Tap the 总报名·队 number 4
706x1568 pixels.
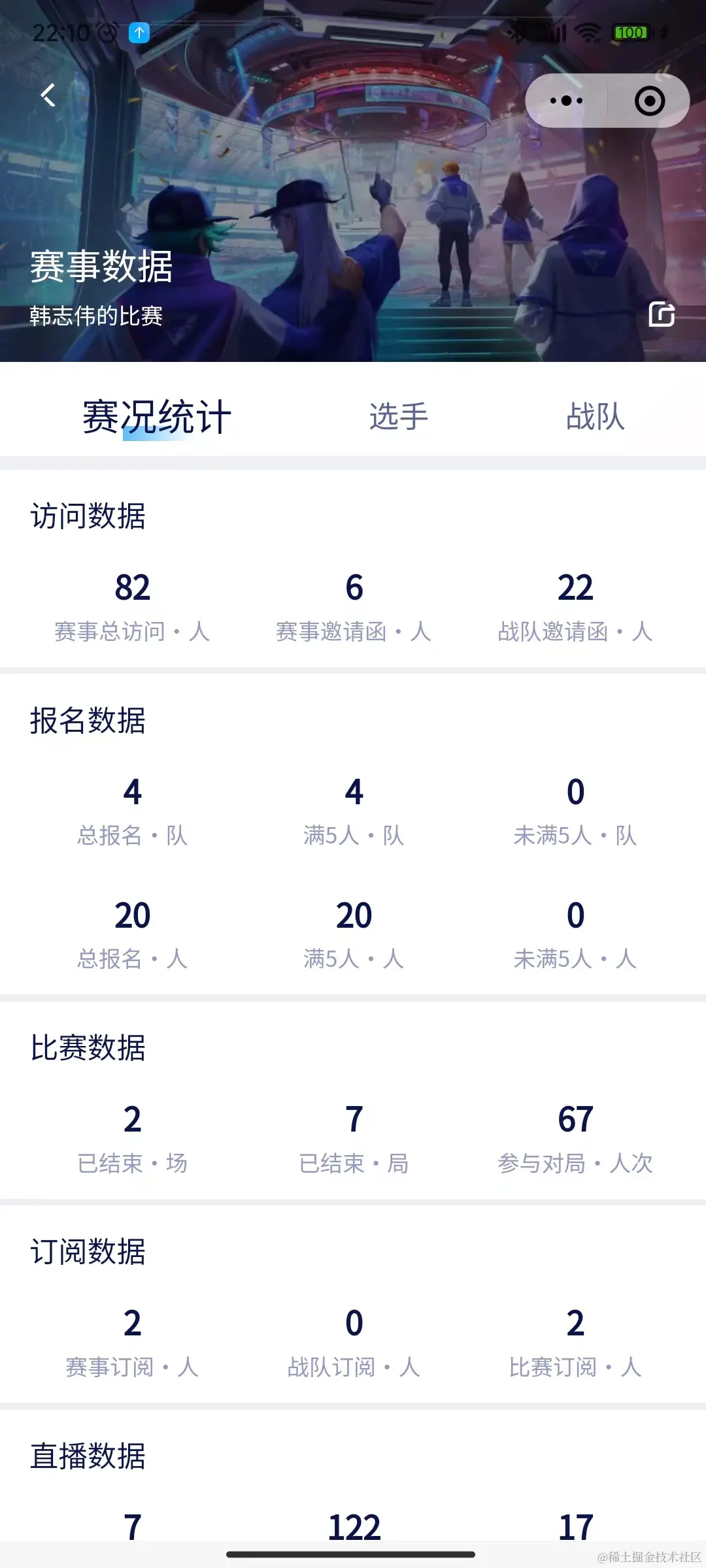(133, 792)
